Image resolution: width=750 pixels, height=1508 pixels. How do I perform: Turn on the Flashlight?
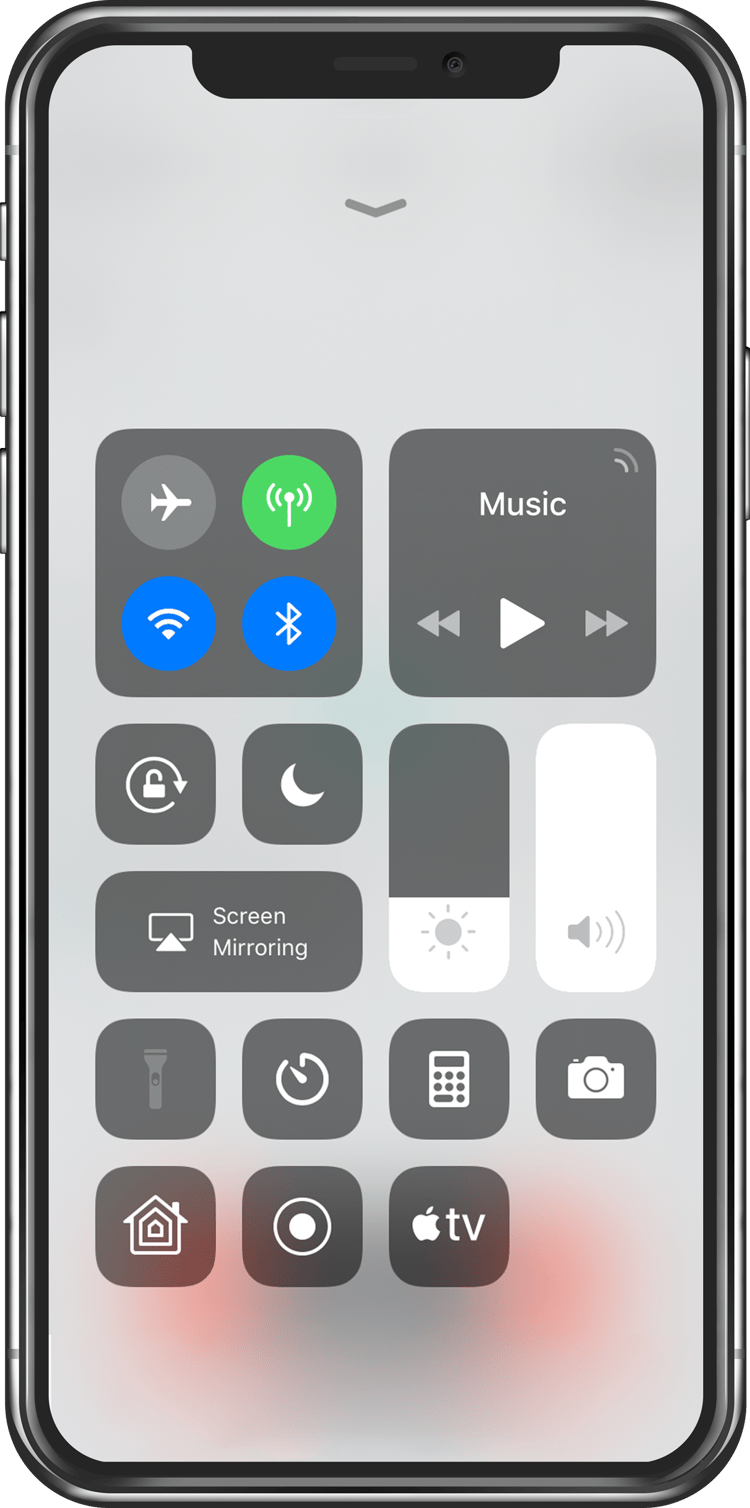155,1079
